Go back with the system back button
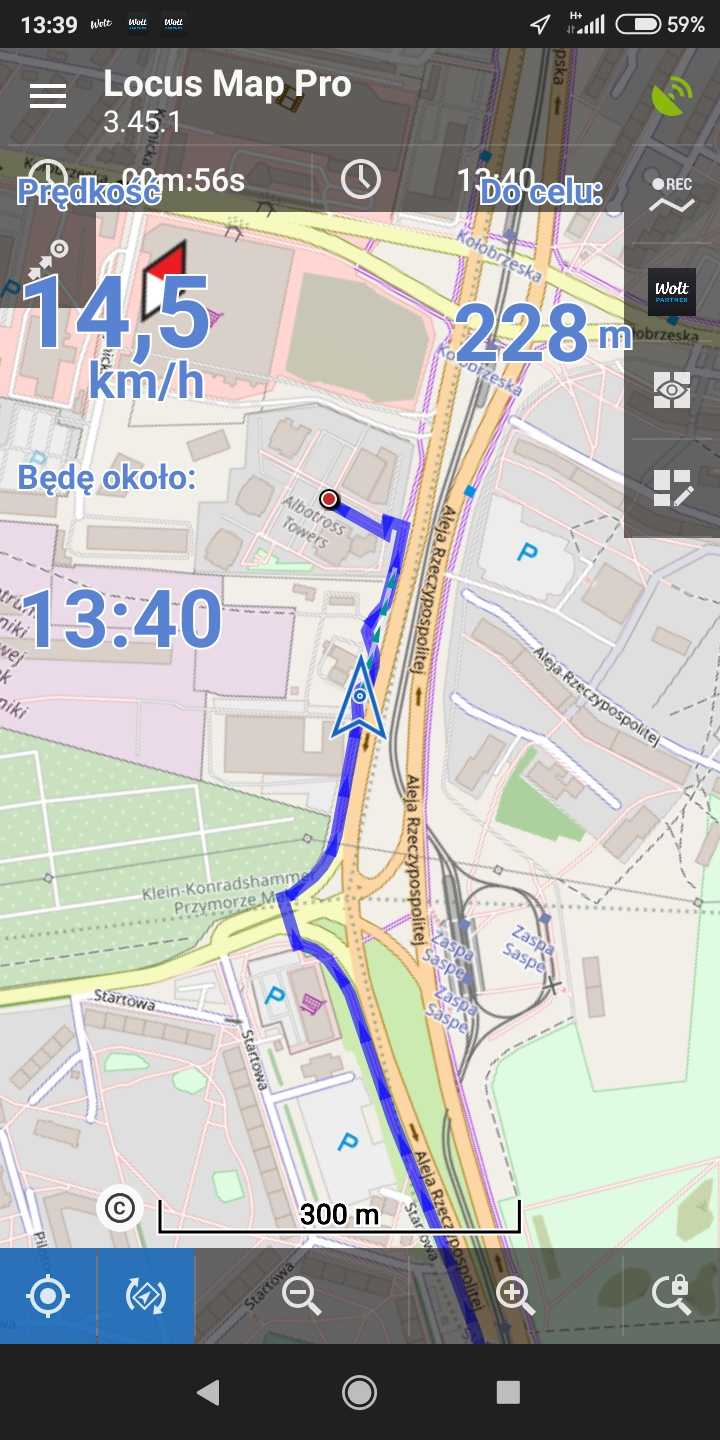Screen dimensions: 720x1440 pos(208,1392)
